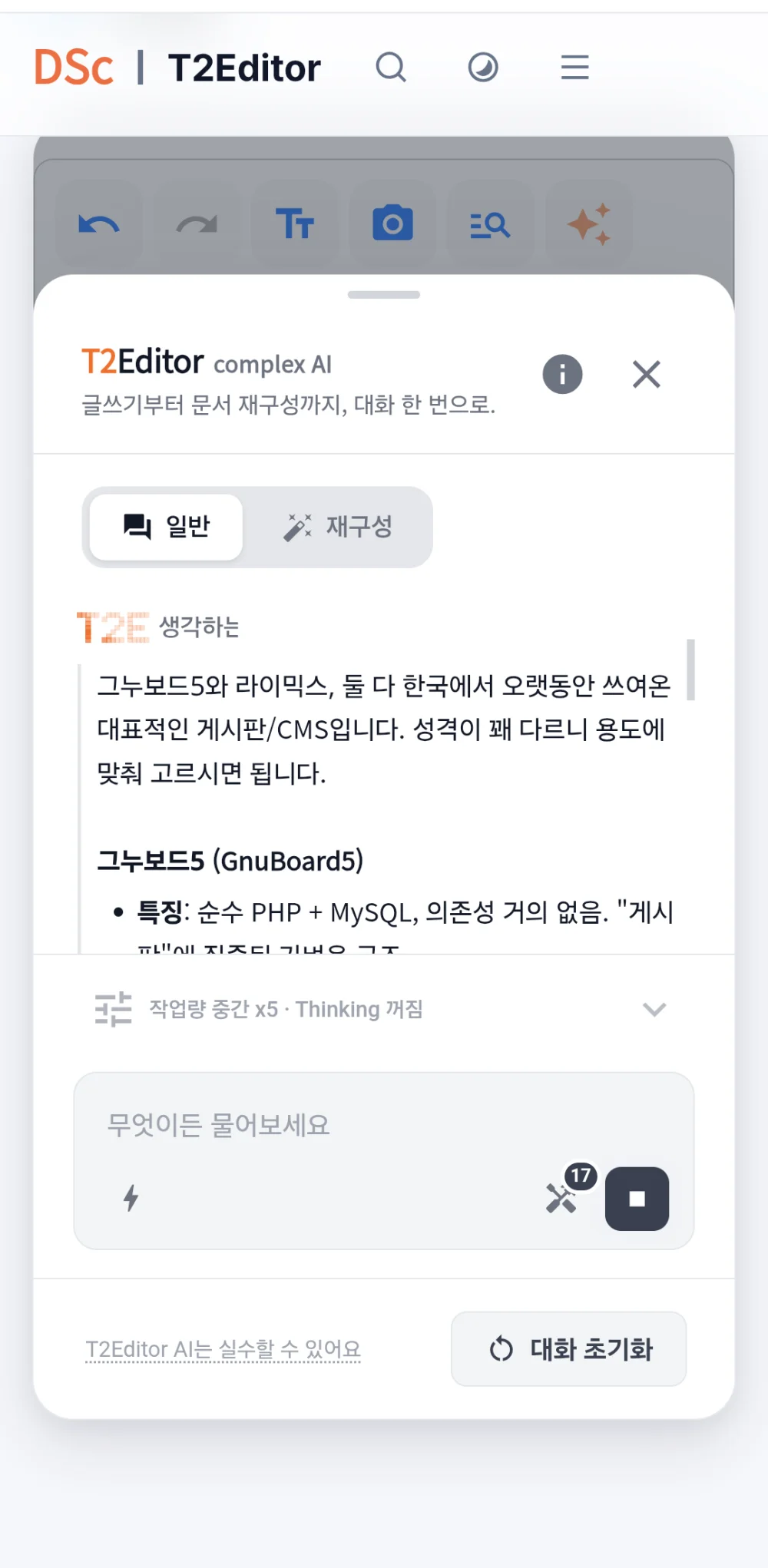Focus the 무엇이든 물어보세요 input
The image size is (768, 1568).
pyautogui.click(x=384, y=1126)
